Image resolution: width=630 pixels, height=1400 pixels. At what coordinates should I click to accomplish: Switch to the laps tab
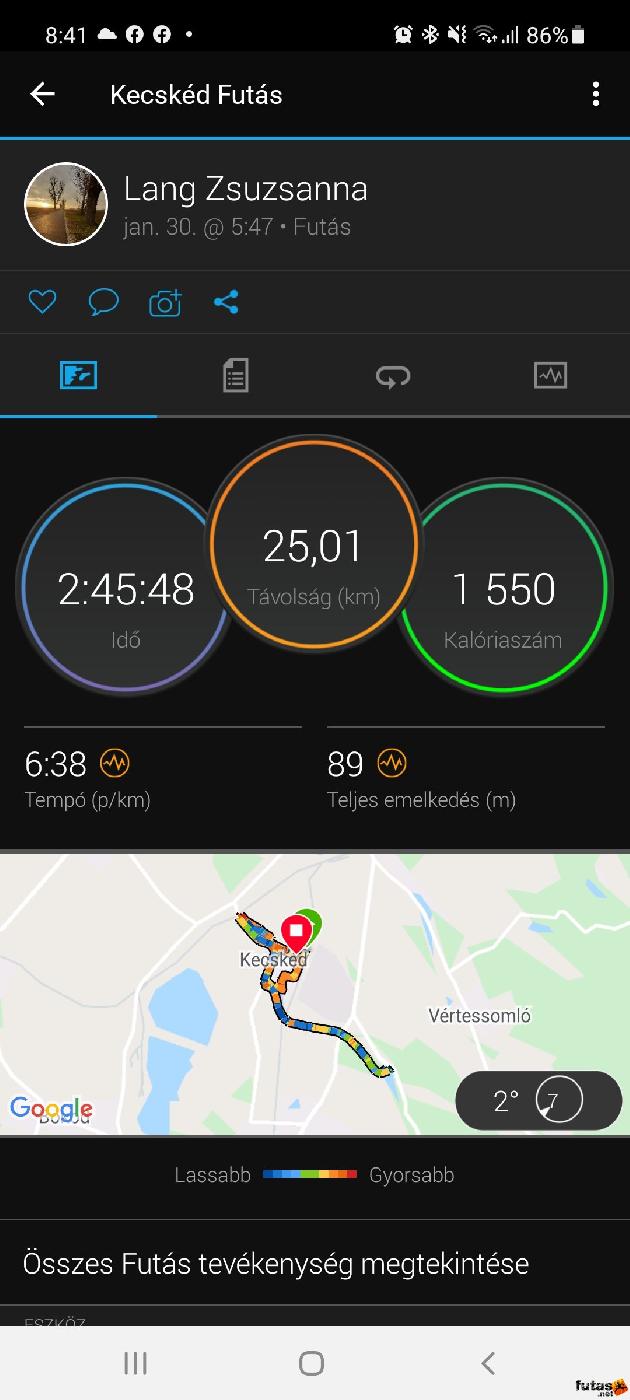392,376
